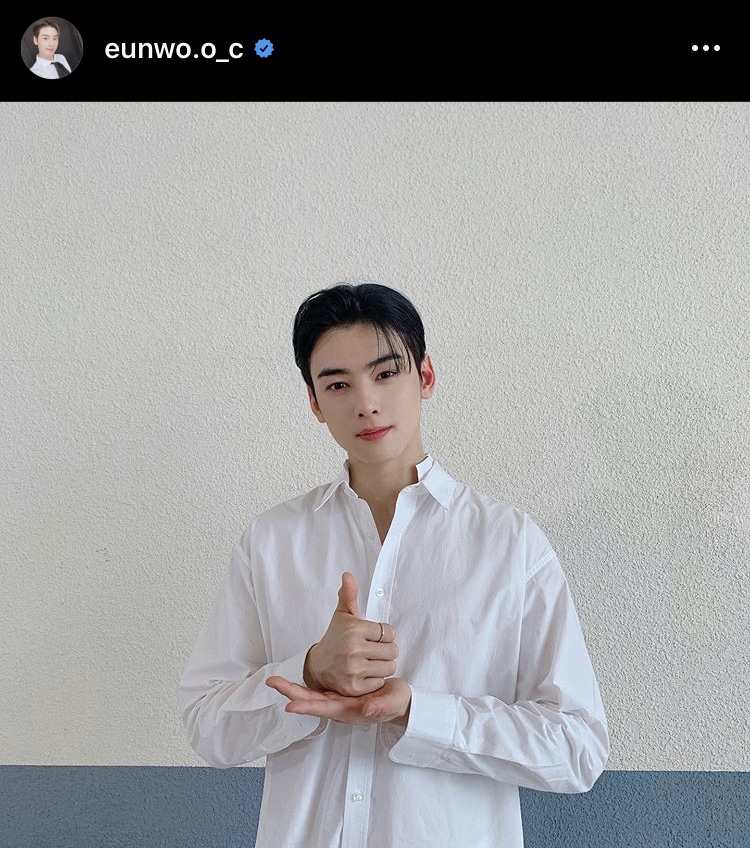
Task: Open the eunwo.o_c profile avatar
Action: 52,48
